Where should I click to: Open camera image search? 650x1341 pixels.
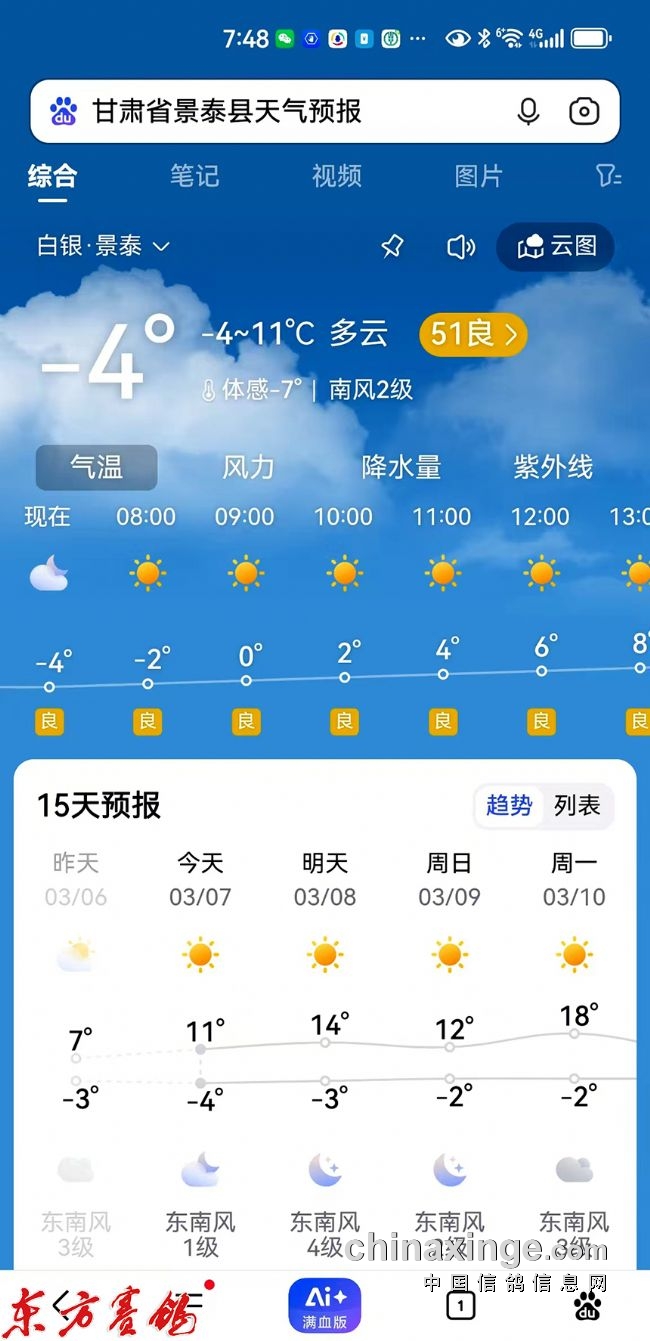584,111
